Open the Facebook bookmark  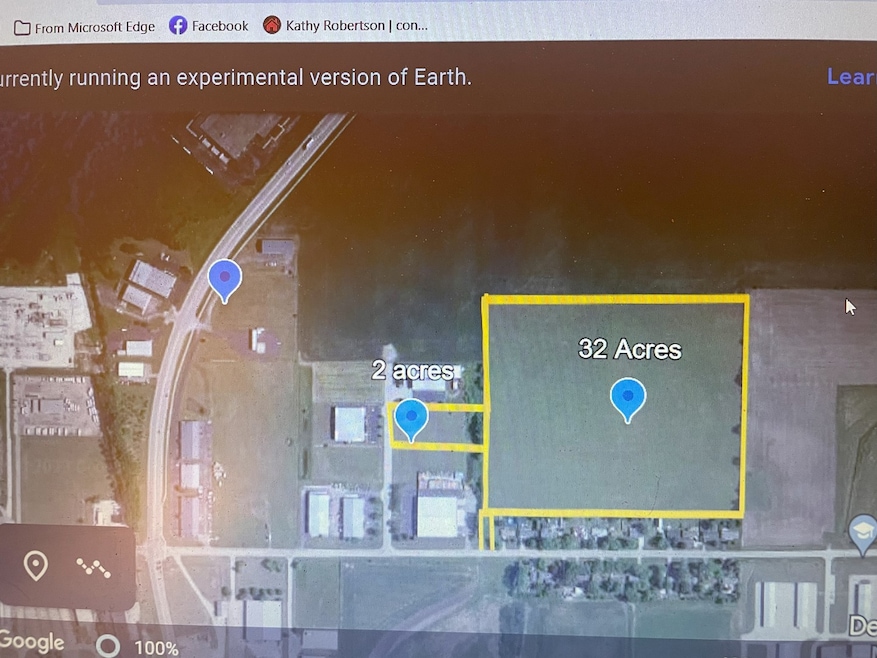pyautogui.click(x=208, y=26)
